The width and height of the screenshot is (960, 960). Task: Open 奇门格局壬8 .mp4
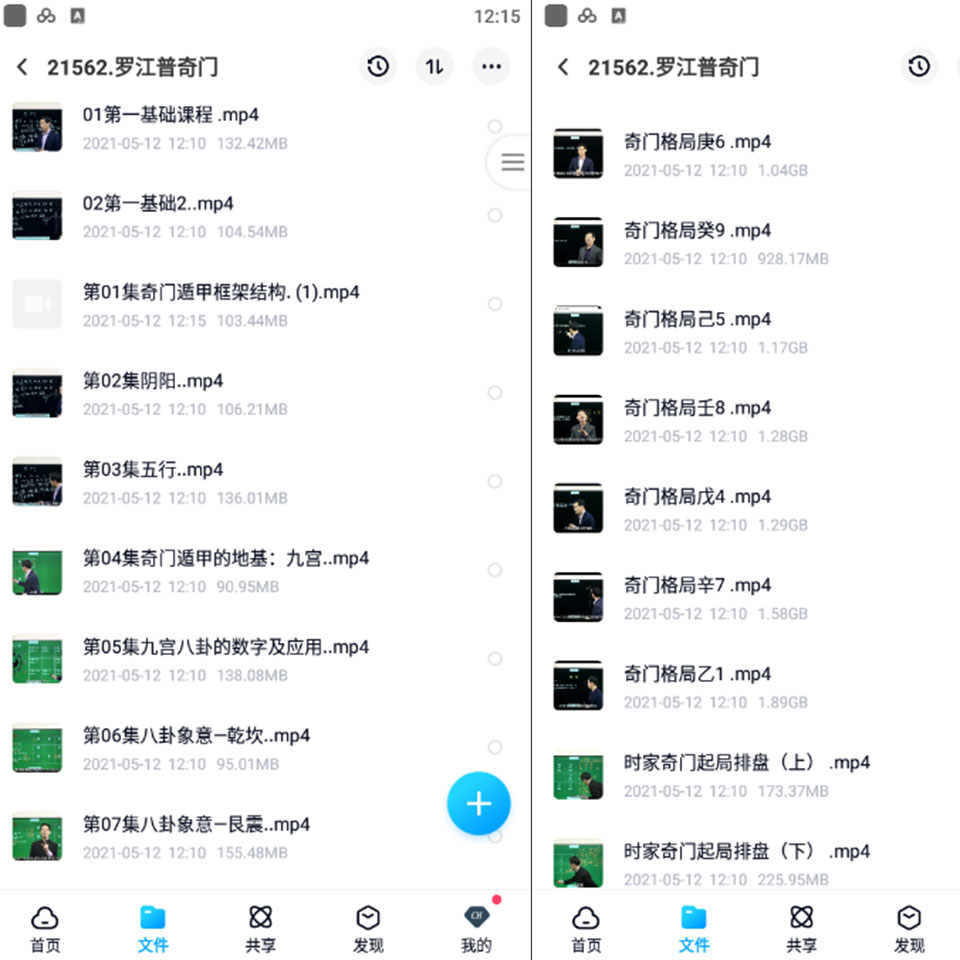[697, 408]
